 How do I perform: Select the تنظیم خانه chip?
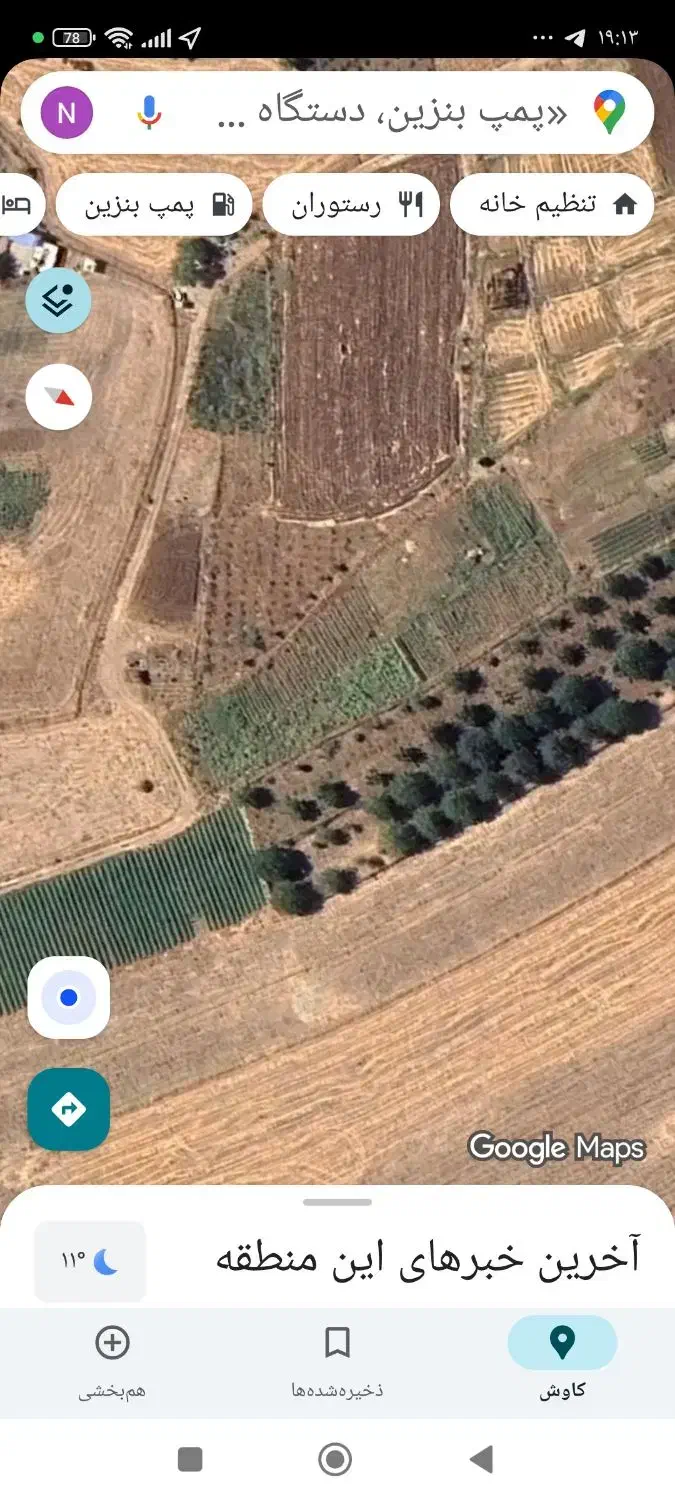click(552, 205)
